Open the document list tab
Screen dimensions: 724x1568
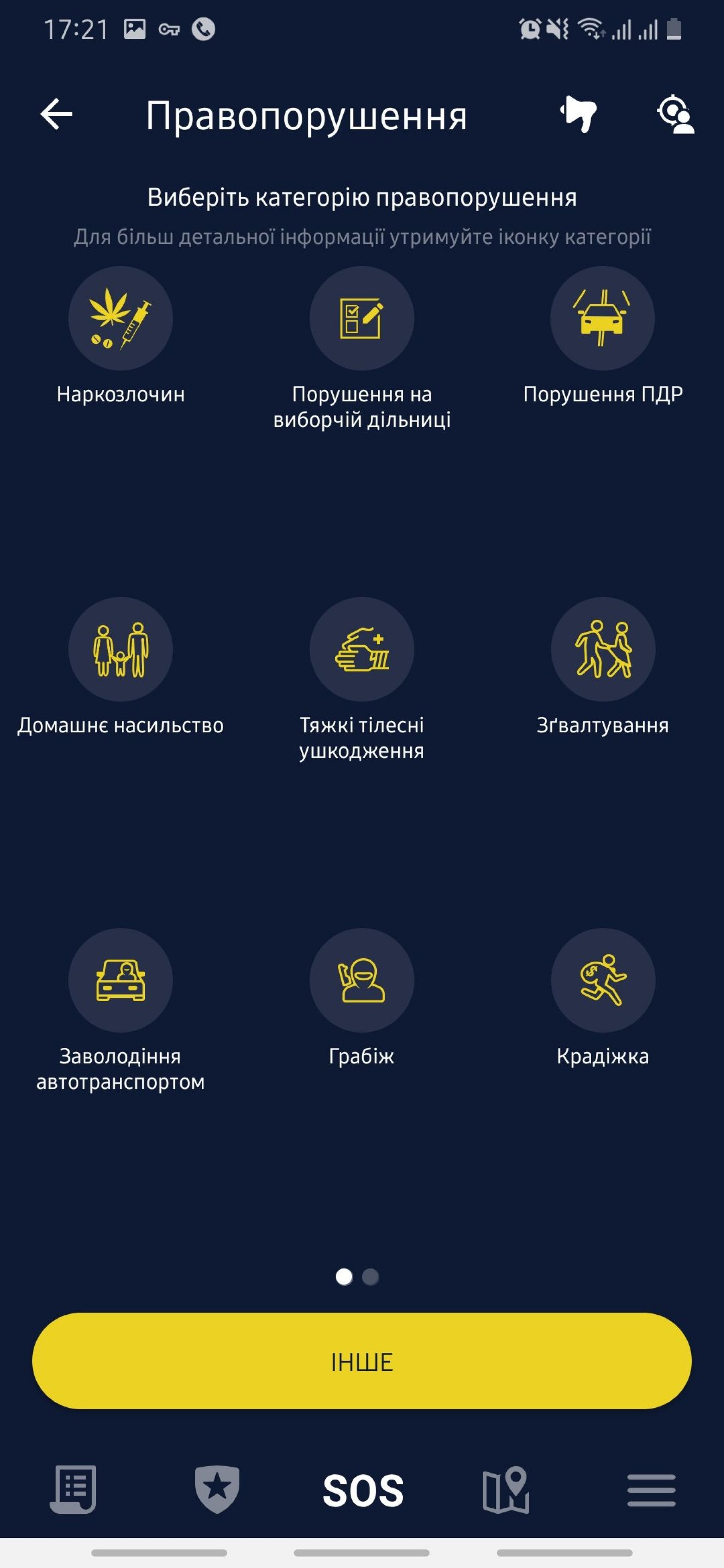74,1490
